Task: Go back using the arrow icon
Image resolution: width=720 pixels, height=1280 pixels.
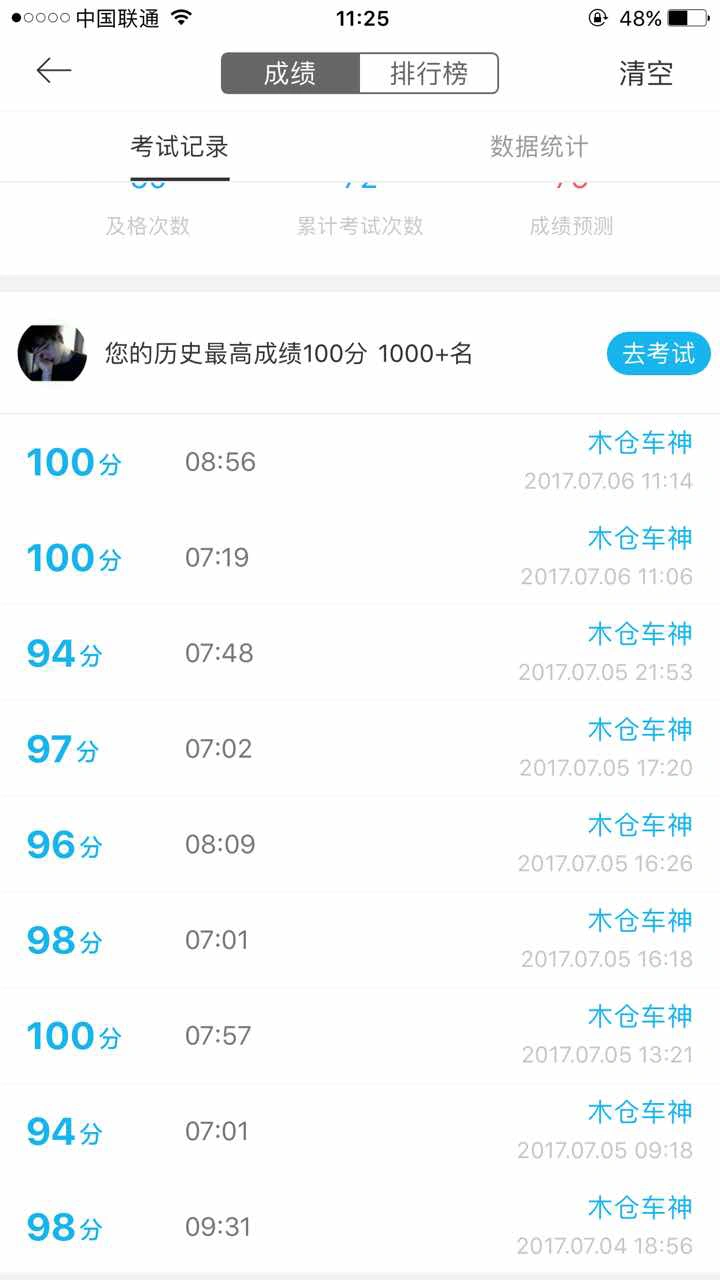Action: (54, 70)
